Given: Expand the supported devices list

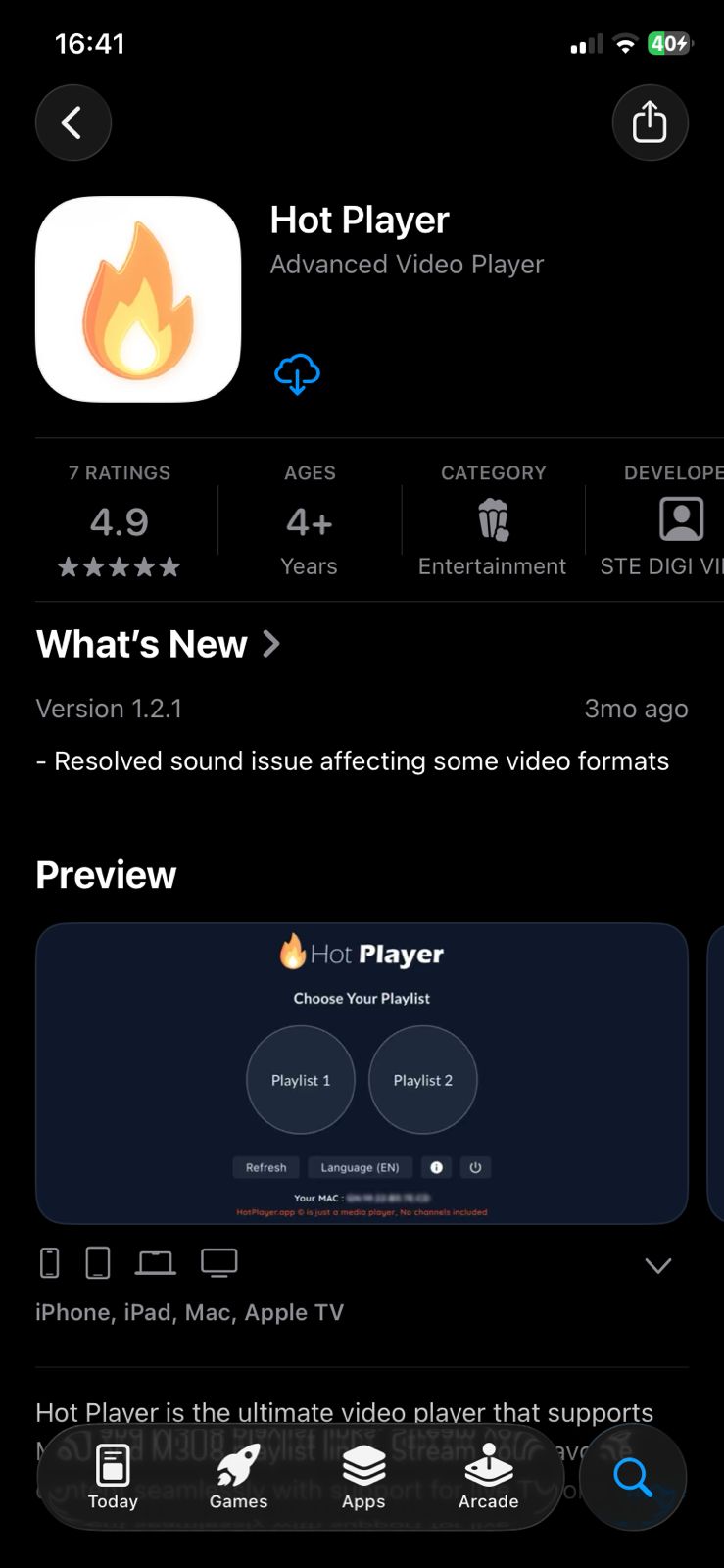Looking at the screenshot, I should click(x=657, y=1265).
